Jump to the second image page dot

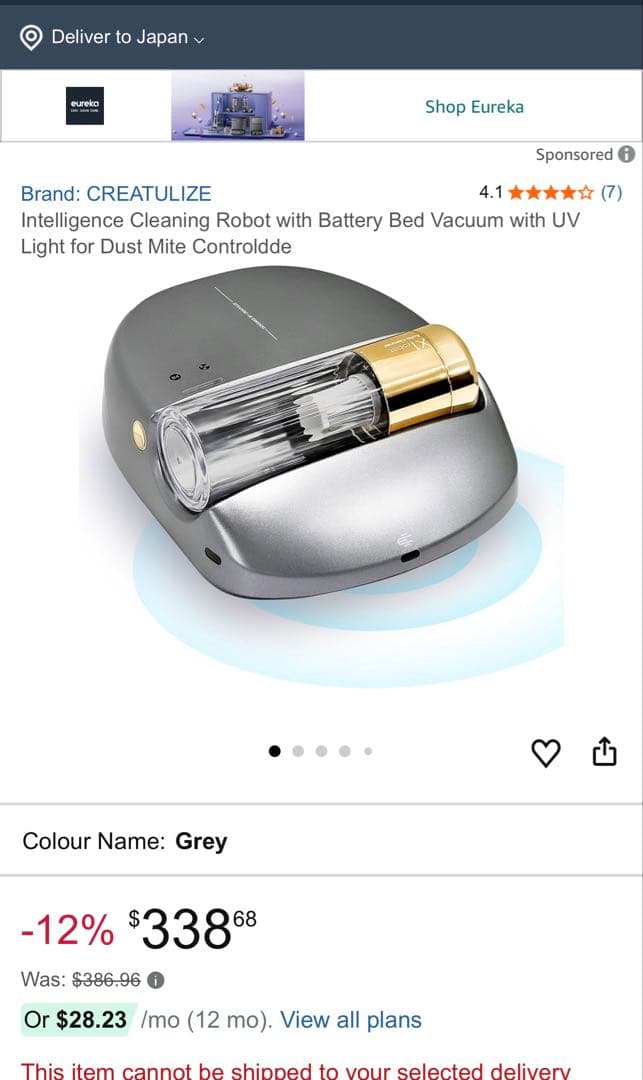coord(298,751)
